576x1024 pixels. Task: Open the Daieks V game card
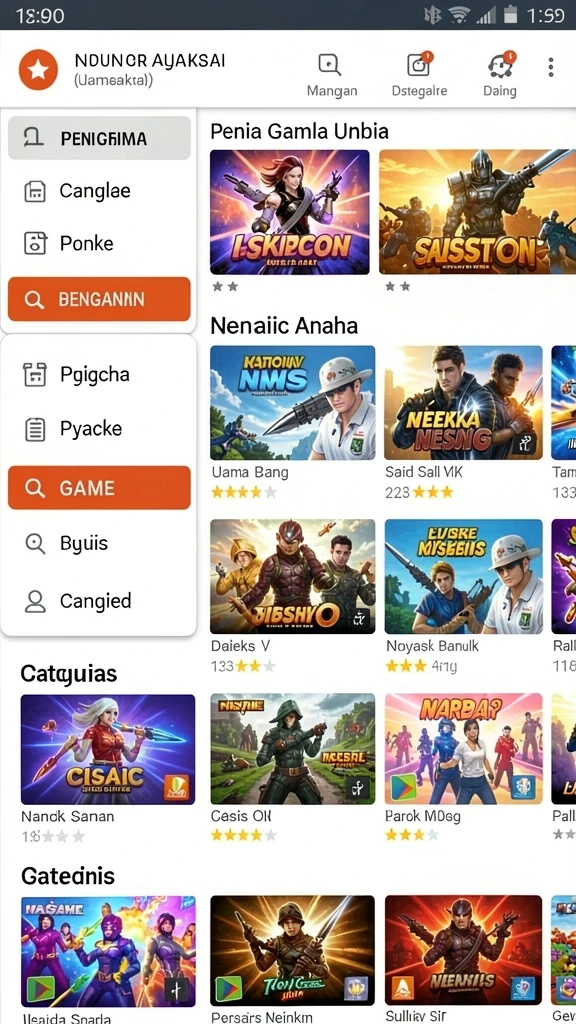click(x=293, y=596)
